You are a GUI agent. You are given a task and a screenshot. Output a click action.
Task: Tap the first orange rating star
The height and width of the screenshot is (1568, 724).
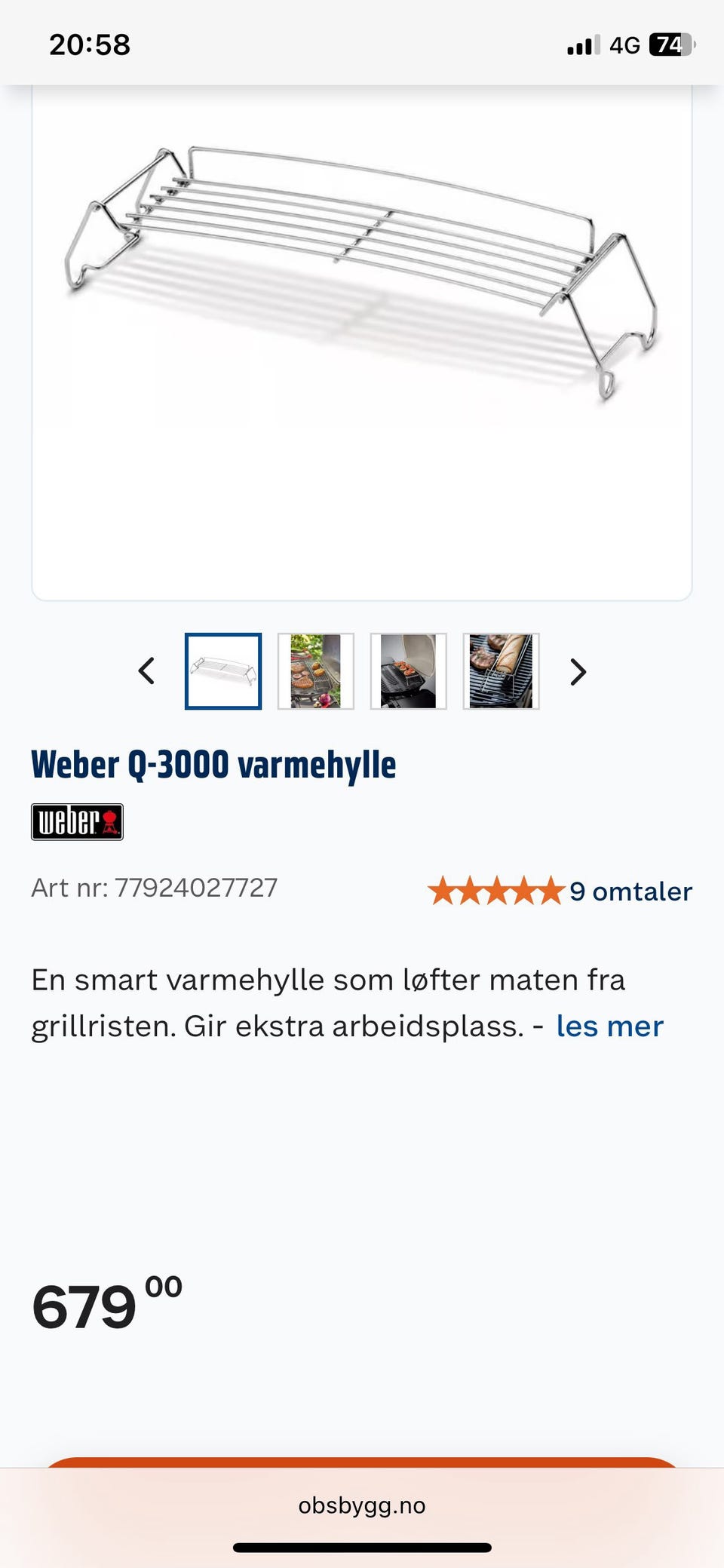(441, 891)
